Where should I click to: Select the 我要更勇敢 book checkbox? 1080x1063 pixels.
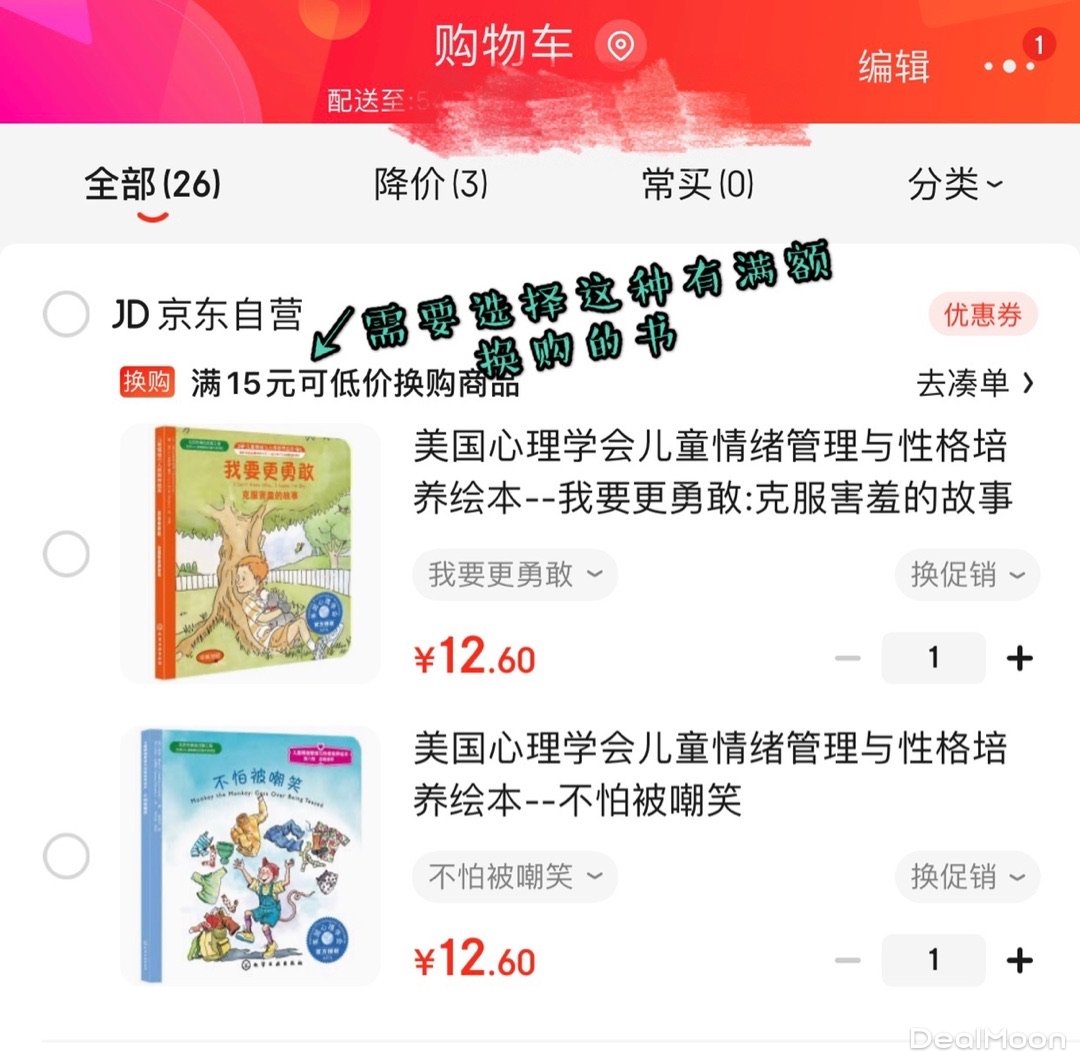(x=66, y=555)
